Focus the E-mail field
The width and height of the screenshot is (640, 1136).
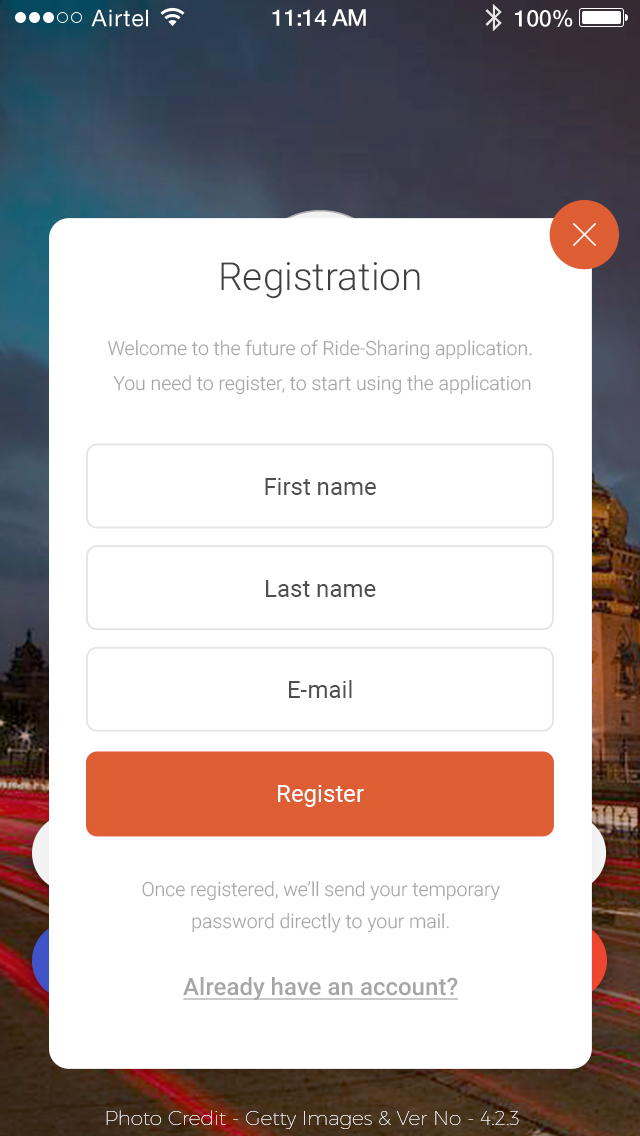point(320,689)
